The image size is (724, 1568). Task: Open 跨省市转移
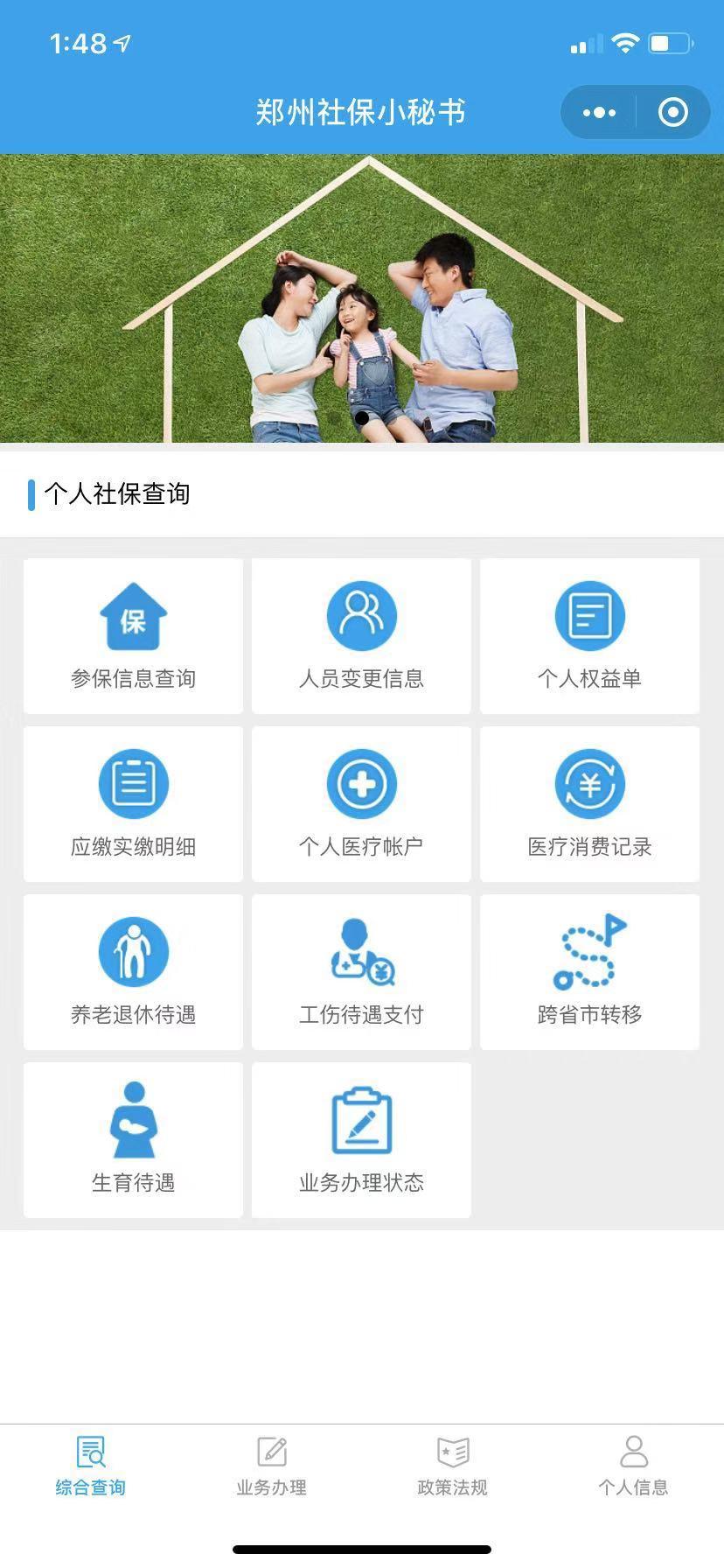tap(589, 972)
